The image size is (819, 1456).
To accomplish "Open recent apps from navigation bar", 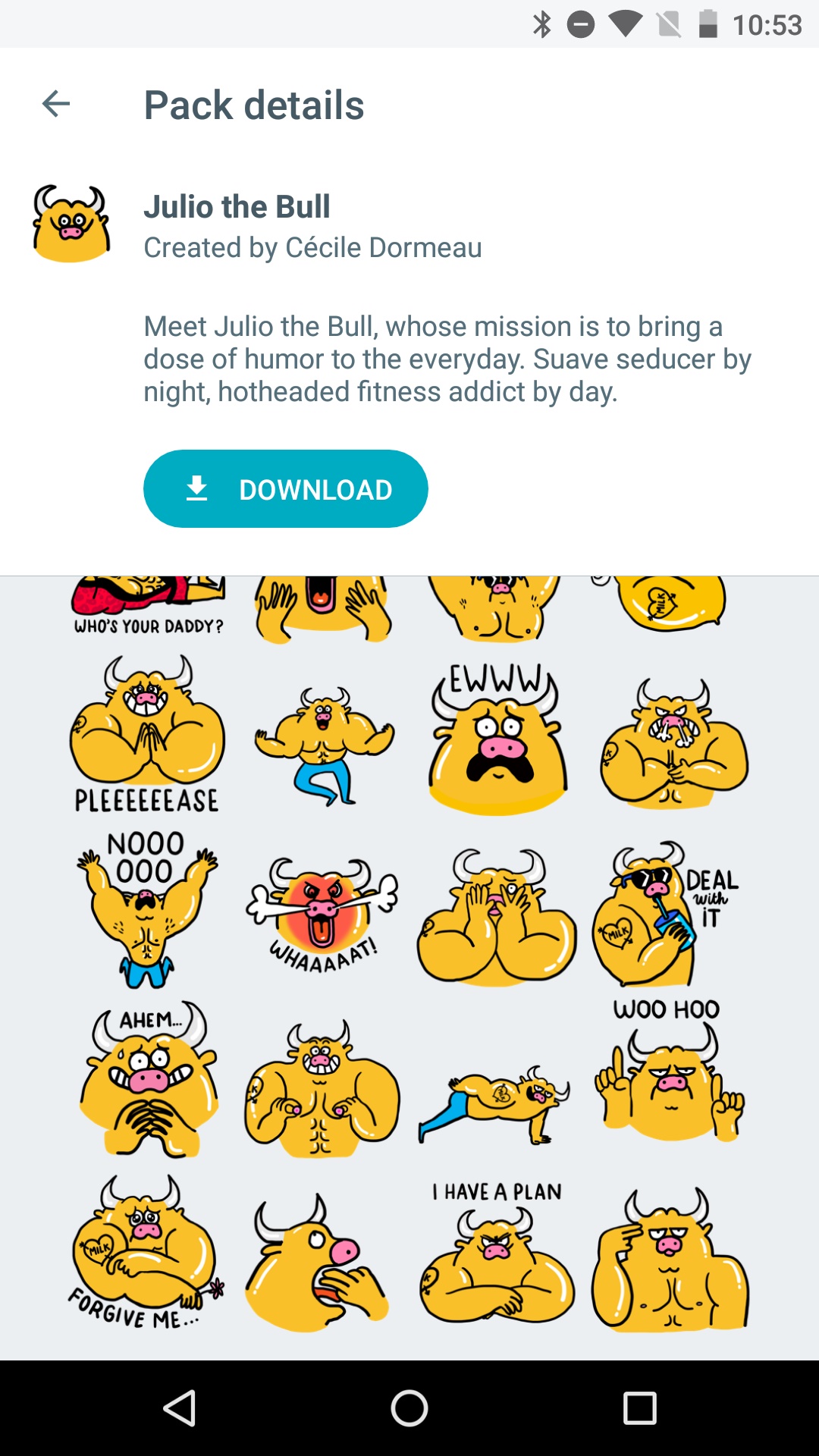I will [639, 1408].
